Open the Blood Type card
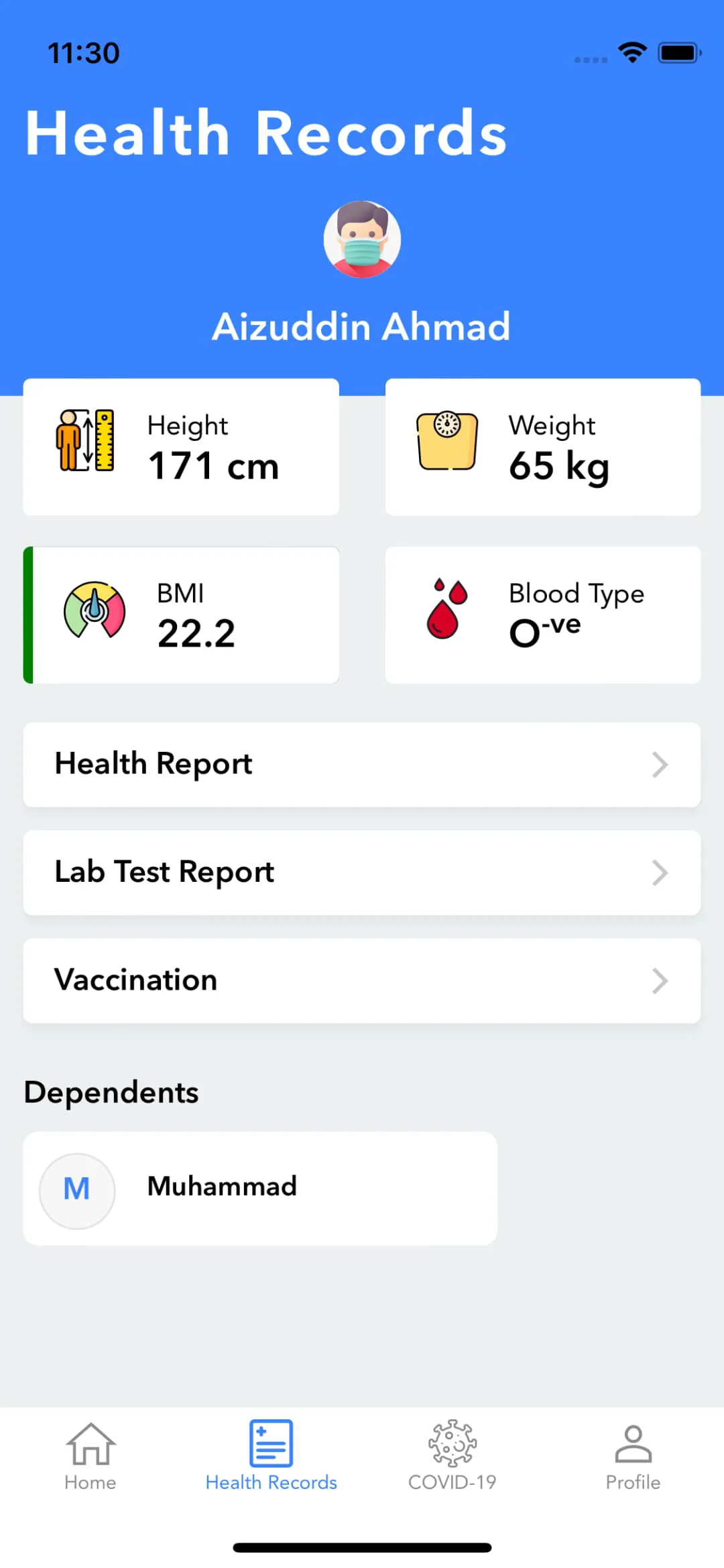Screen dimensions: 724x1568 543,615
